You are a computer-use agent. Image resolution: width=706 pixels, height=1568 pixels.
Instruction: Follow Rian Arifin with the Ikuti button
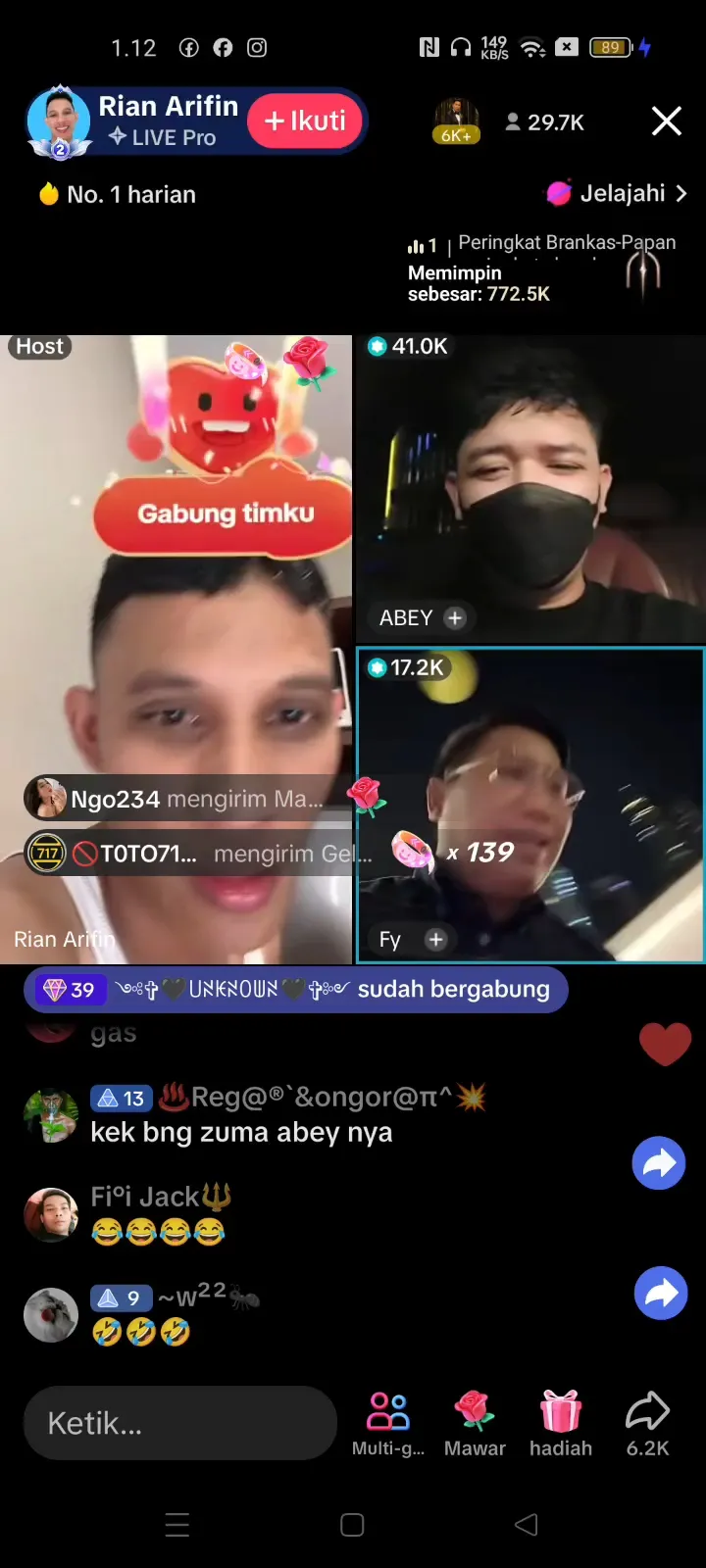[x=305, y=122]
